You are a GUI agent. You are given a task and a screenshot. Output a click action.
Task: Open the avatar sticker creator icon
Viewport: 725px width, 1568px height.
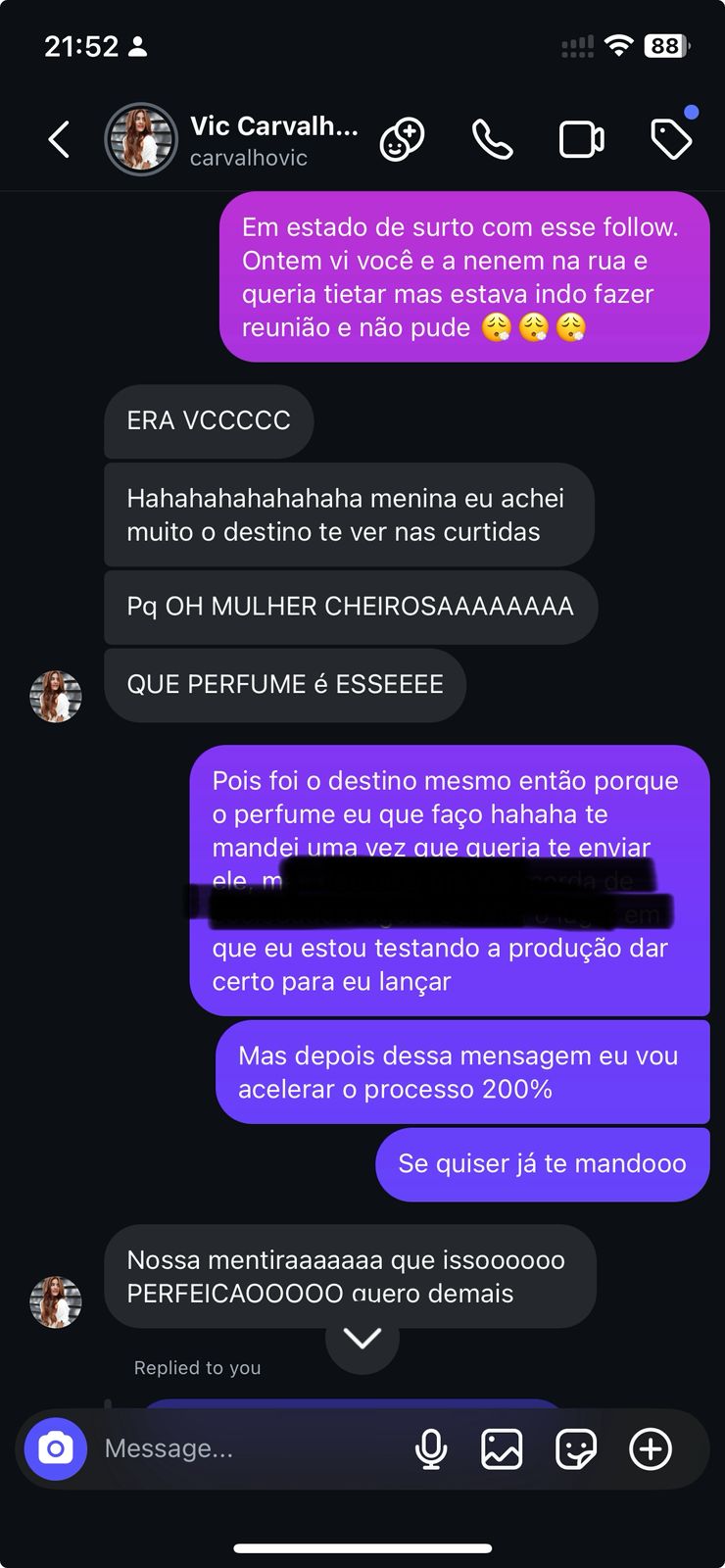[402, 140]
